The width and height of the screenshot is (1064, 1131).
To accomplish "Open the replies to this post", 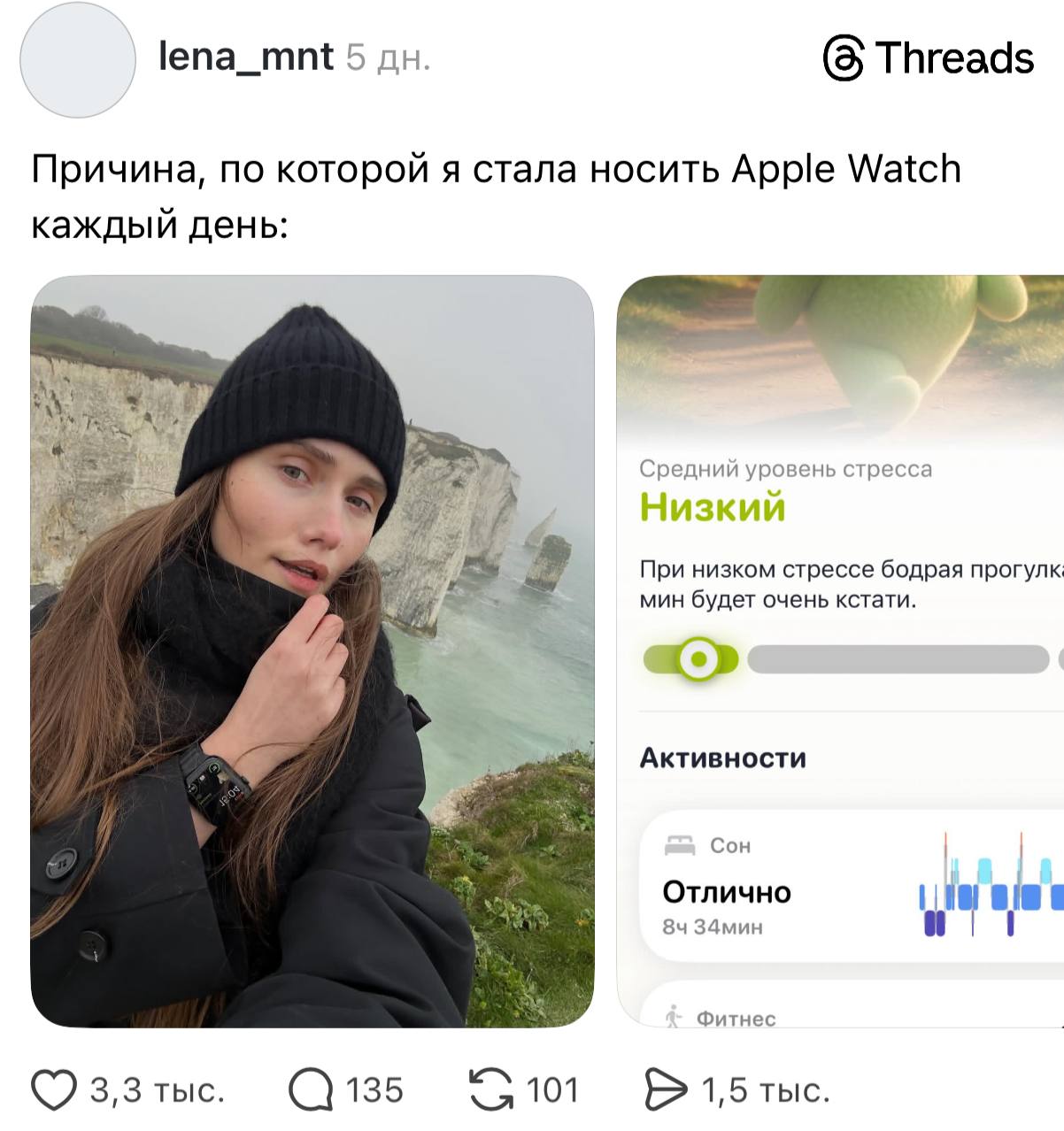I will pos(311,1090).
